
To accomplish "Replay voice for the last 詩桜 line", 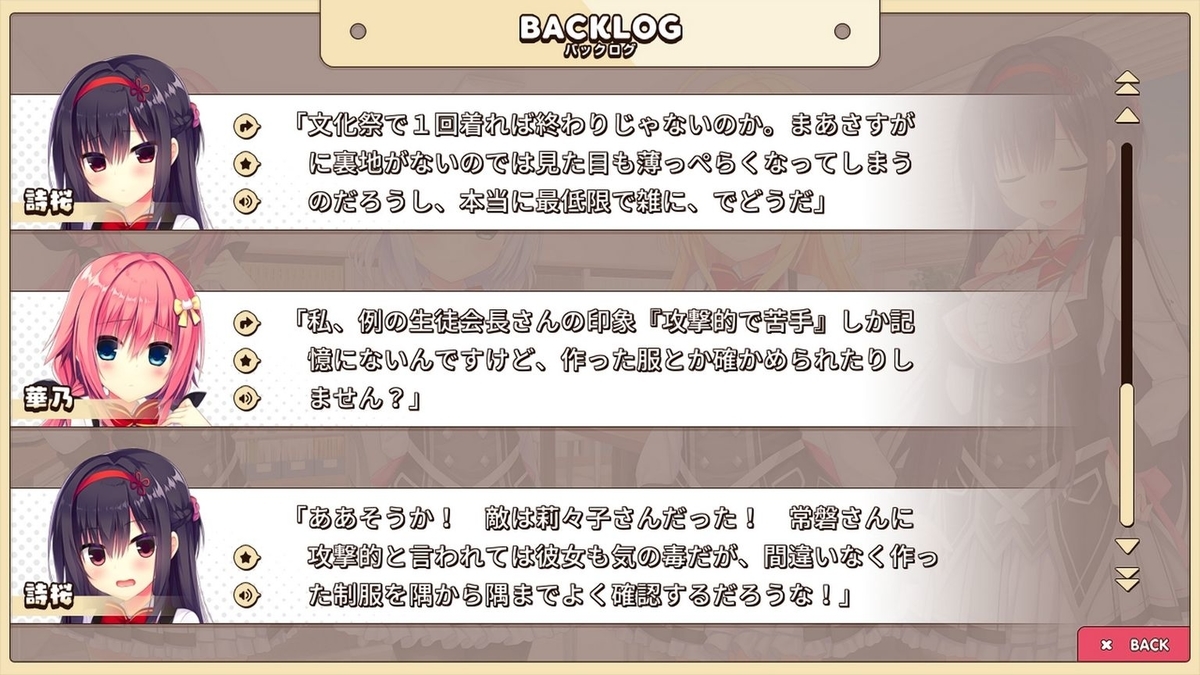I will coord(246,594).
